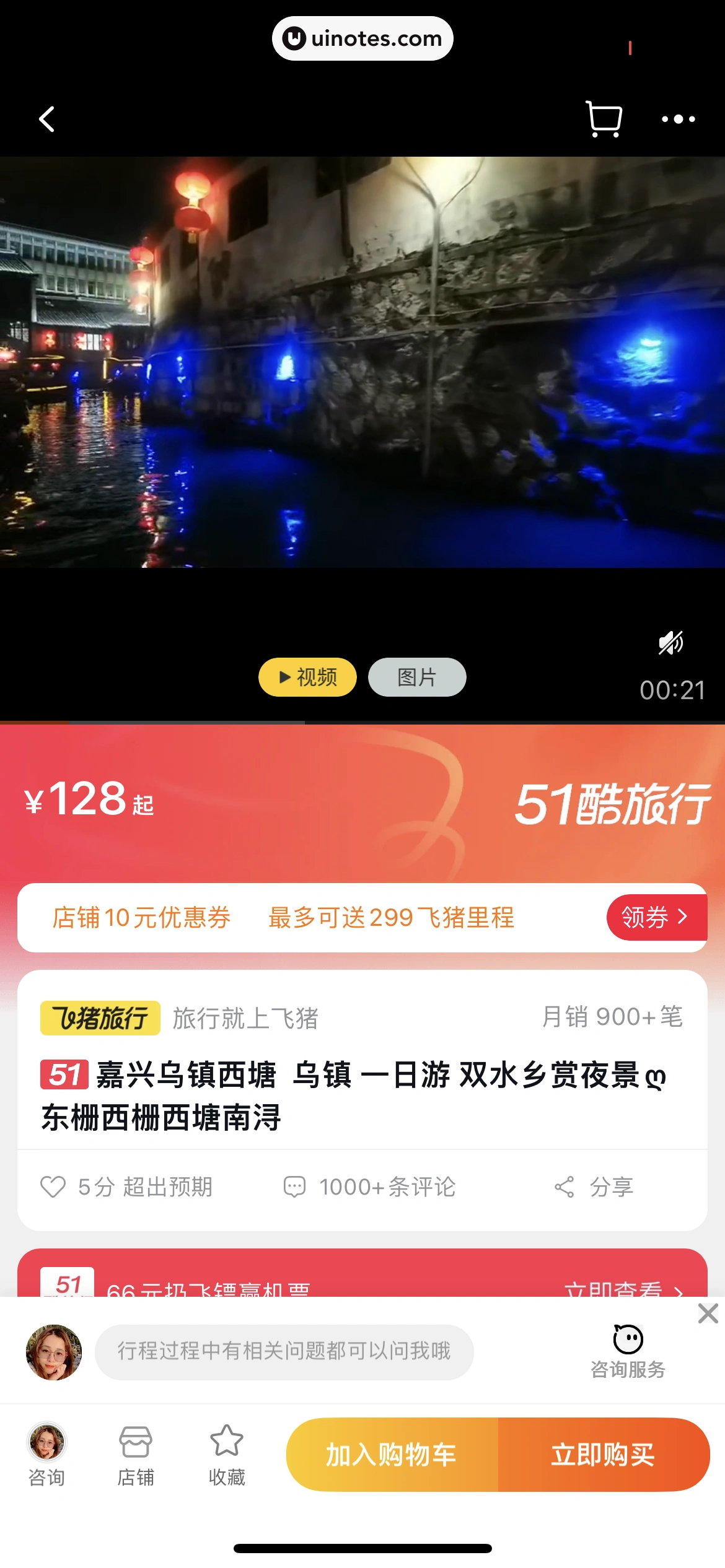
Task: Tap the chat bubble to ask questions
Action: (x=284, y=1351)
